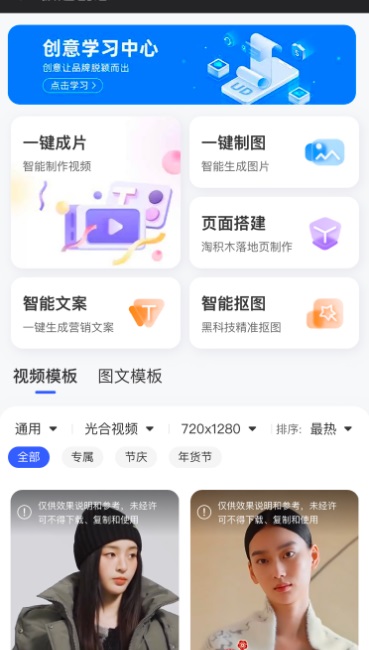Choose the 年货节 filter chip
The width and height of the screenshot is (369, 650).
point(195,457)
